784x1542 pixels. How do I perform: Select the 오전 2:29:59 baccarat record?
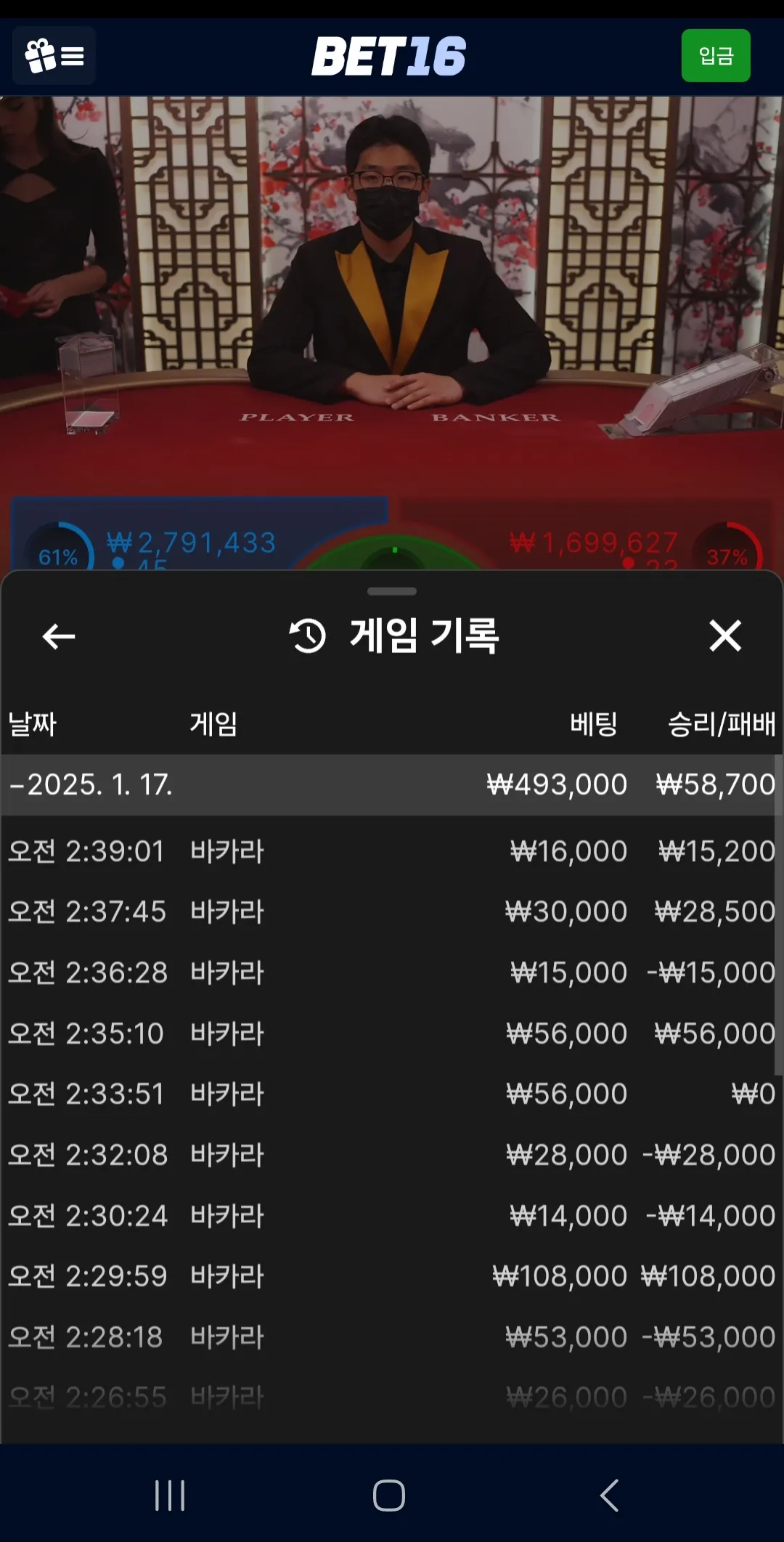(391, 1276)
